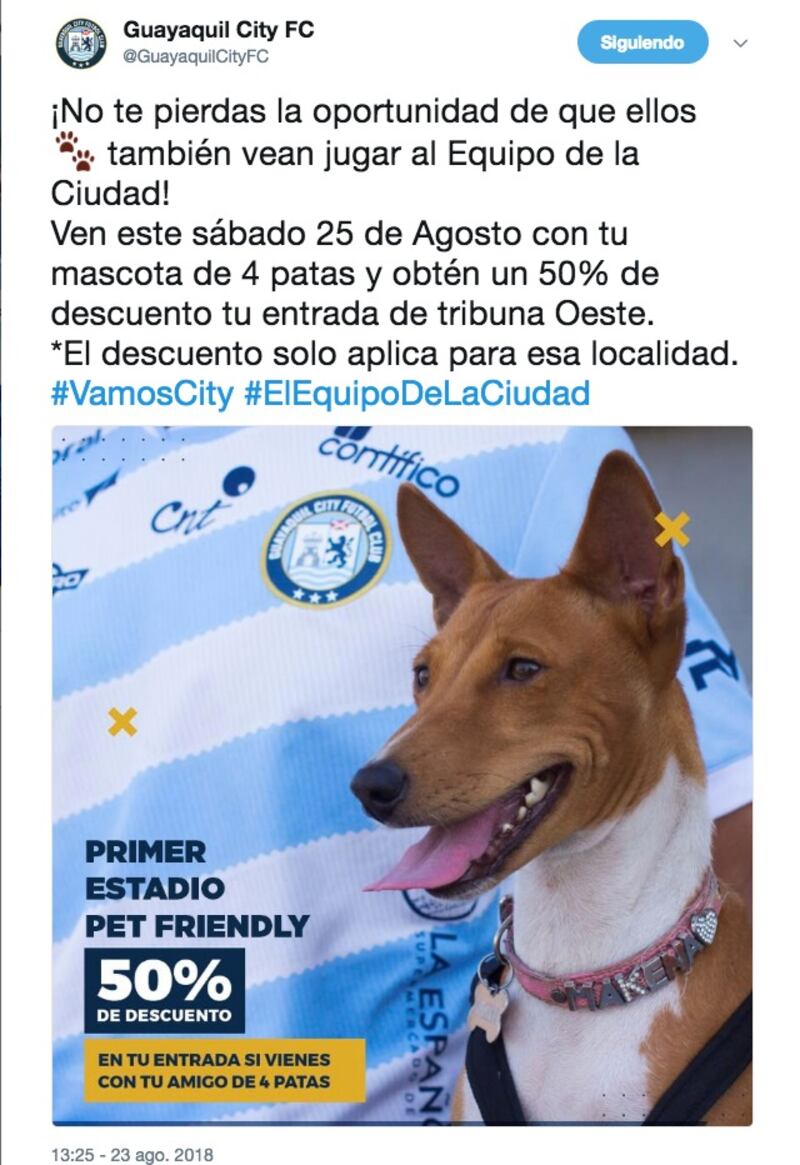This screenshot has width=800, height=1165.
Task: Open the tweet timestamp 13:25 - 23 ago. 2018
Action: tap(132, 1154)
